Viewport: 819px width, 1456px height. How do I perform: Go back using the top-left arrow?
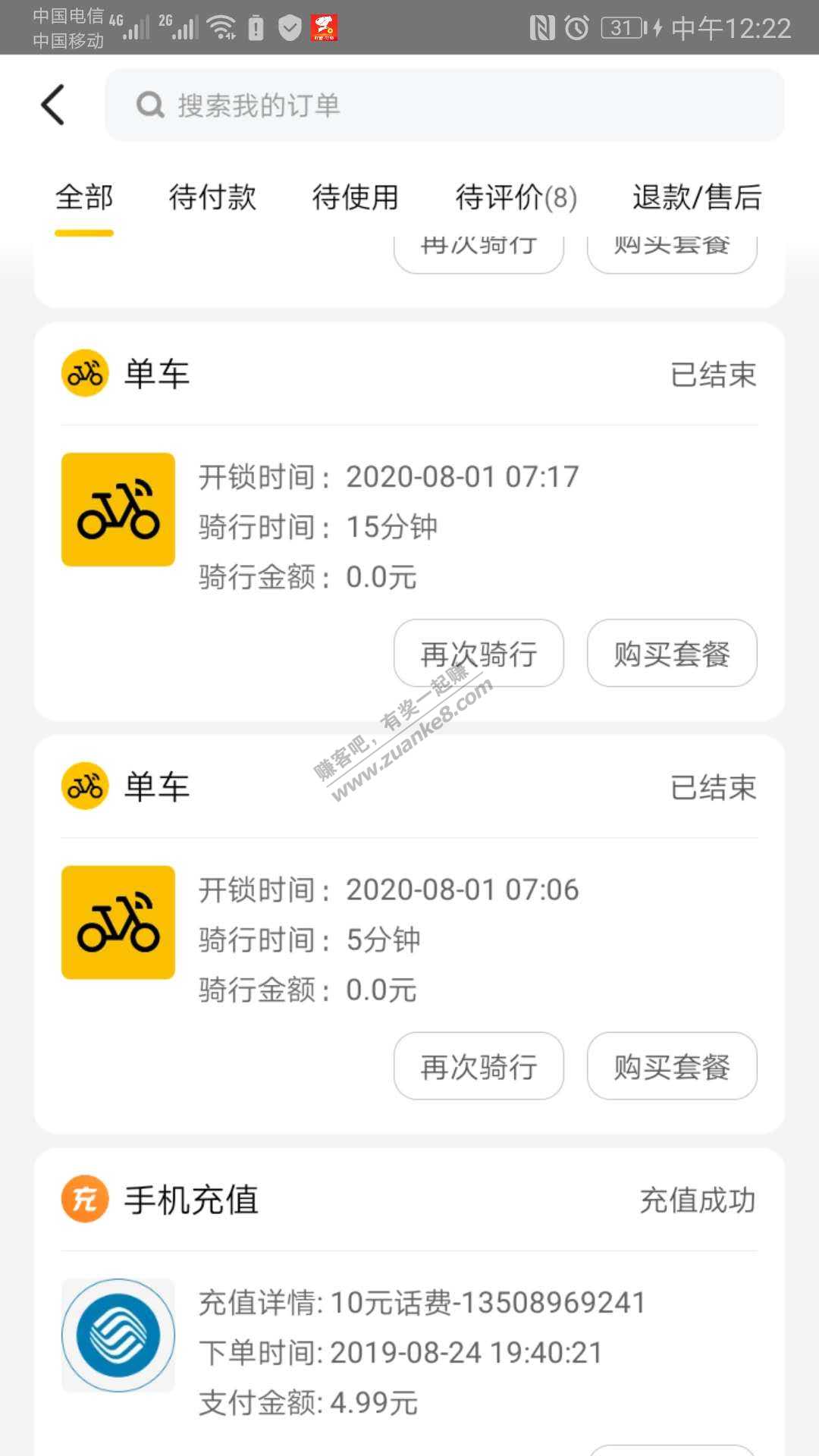click(x=53, y=105)
